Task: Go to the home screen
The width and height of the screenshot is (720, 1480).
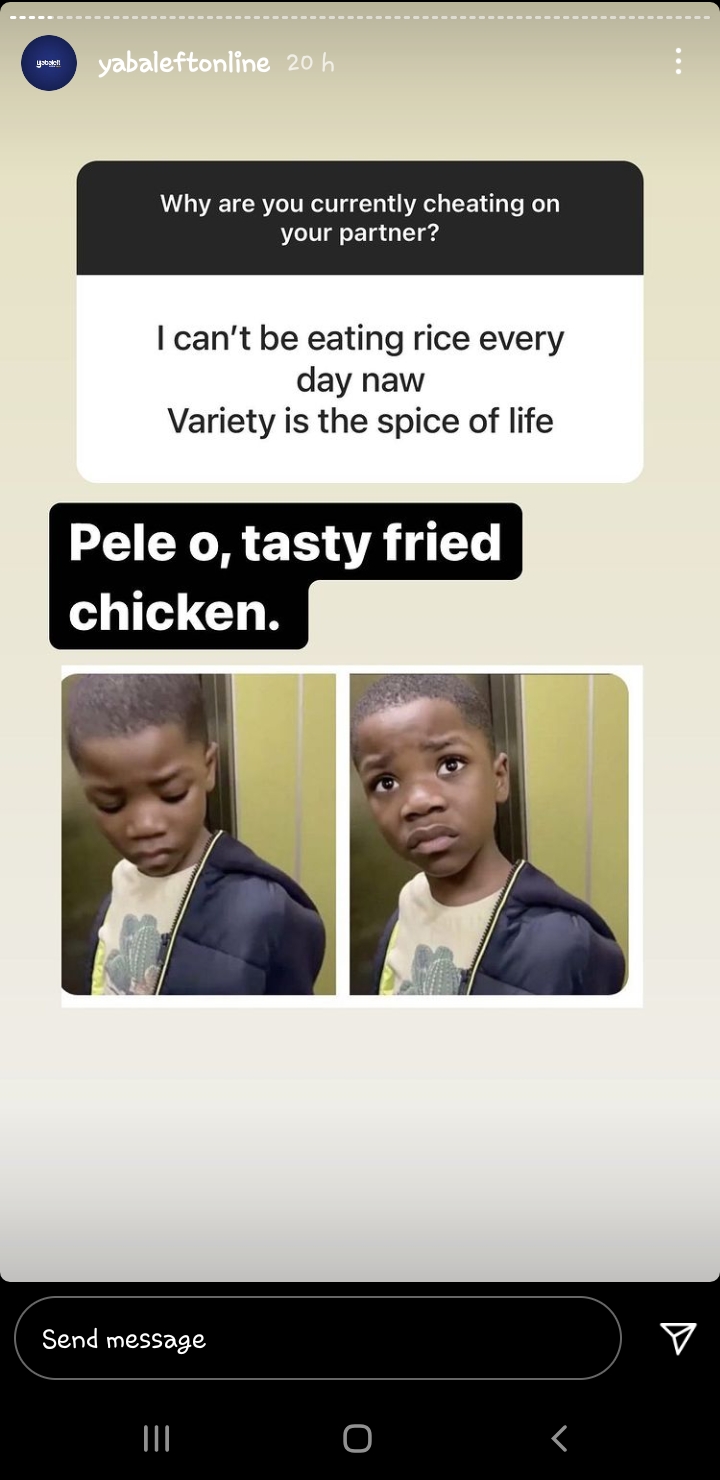Action: point(357,1438)
